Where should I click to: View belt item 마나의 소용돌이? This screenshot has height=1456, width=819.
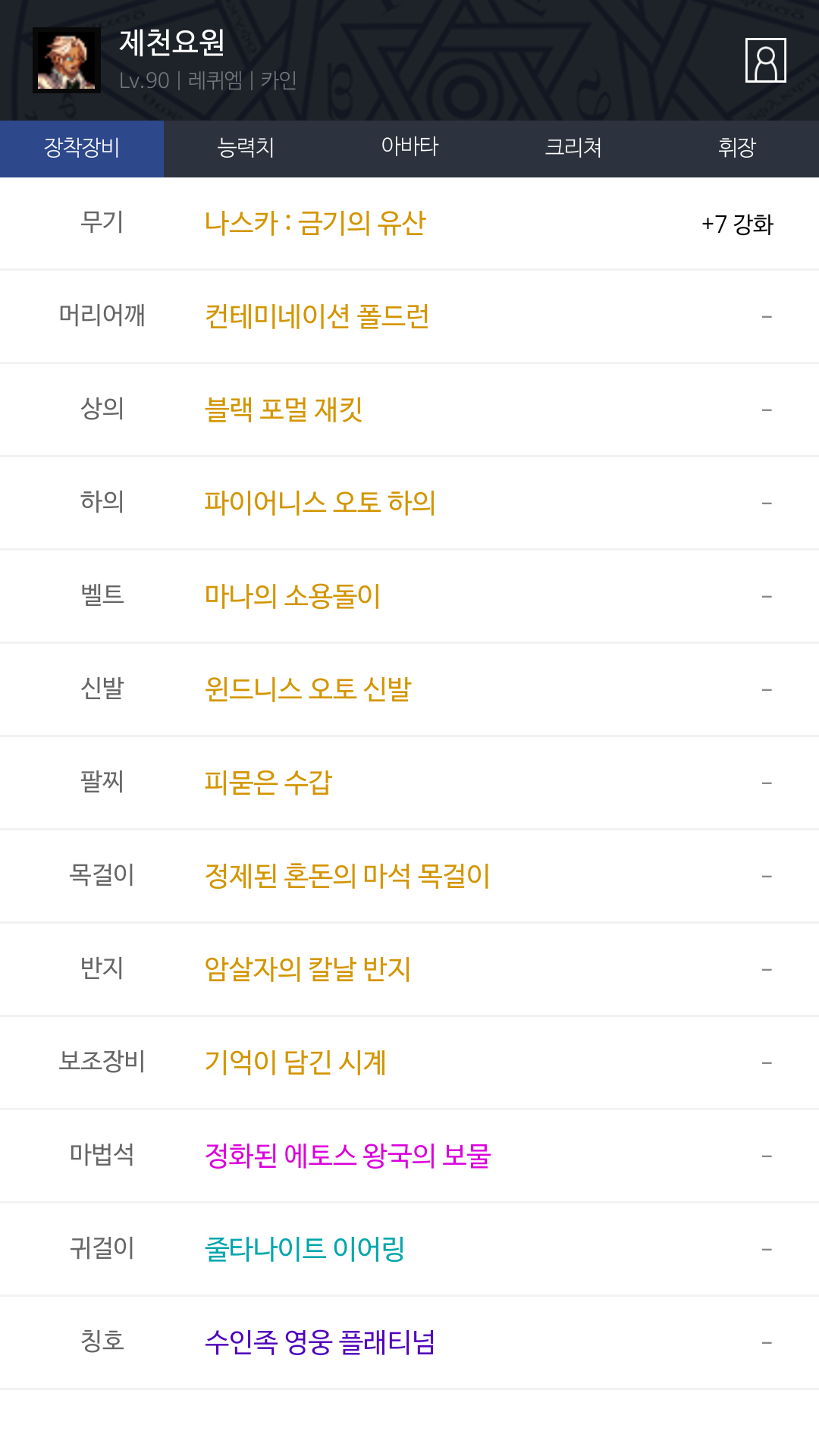click(x=293, y=596)
